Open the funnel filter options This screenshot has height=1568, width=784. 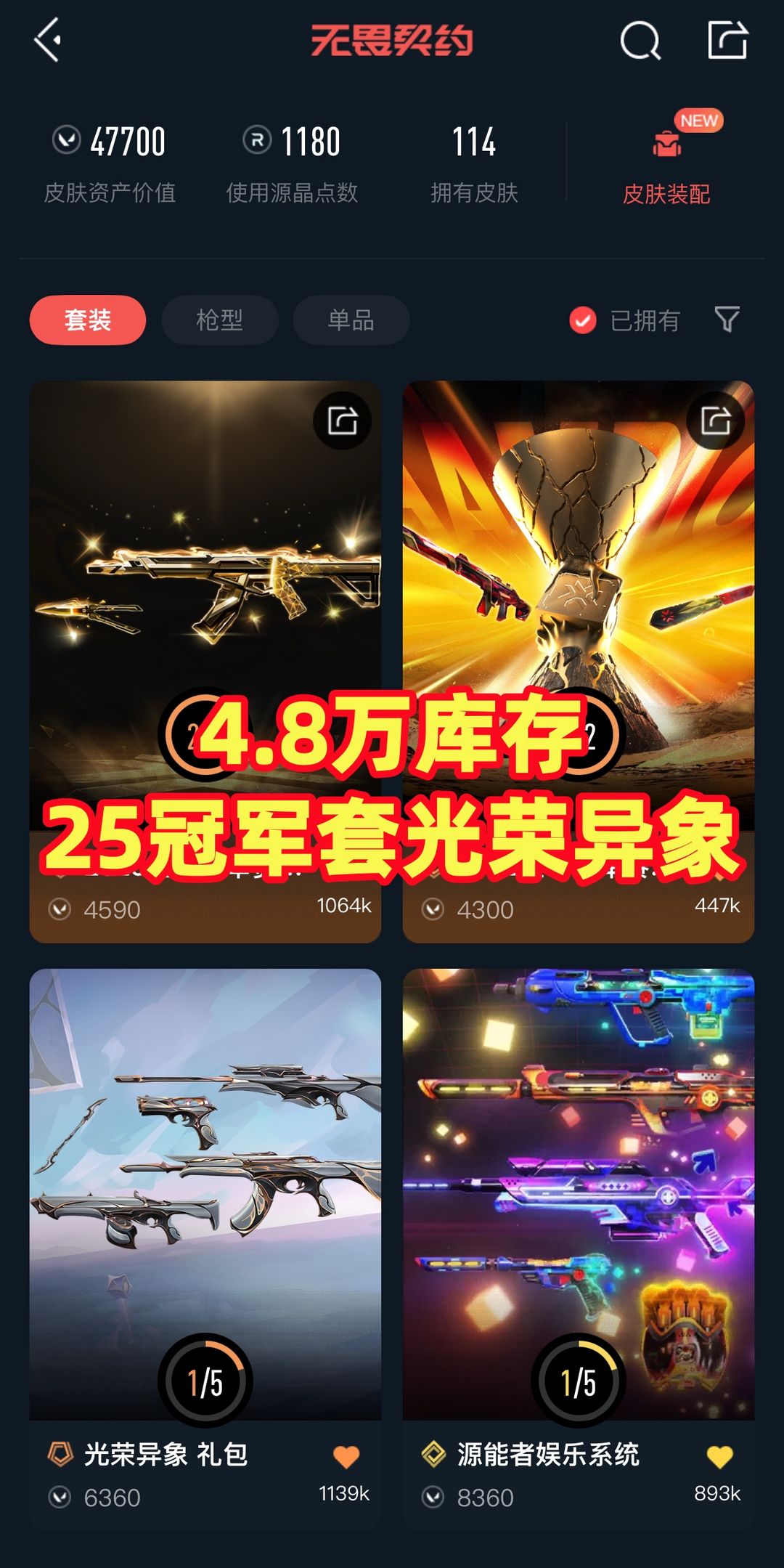[727, 319]
